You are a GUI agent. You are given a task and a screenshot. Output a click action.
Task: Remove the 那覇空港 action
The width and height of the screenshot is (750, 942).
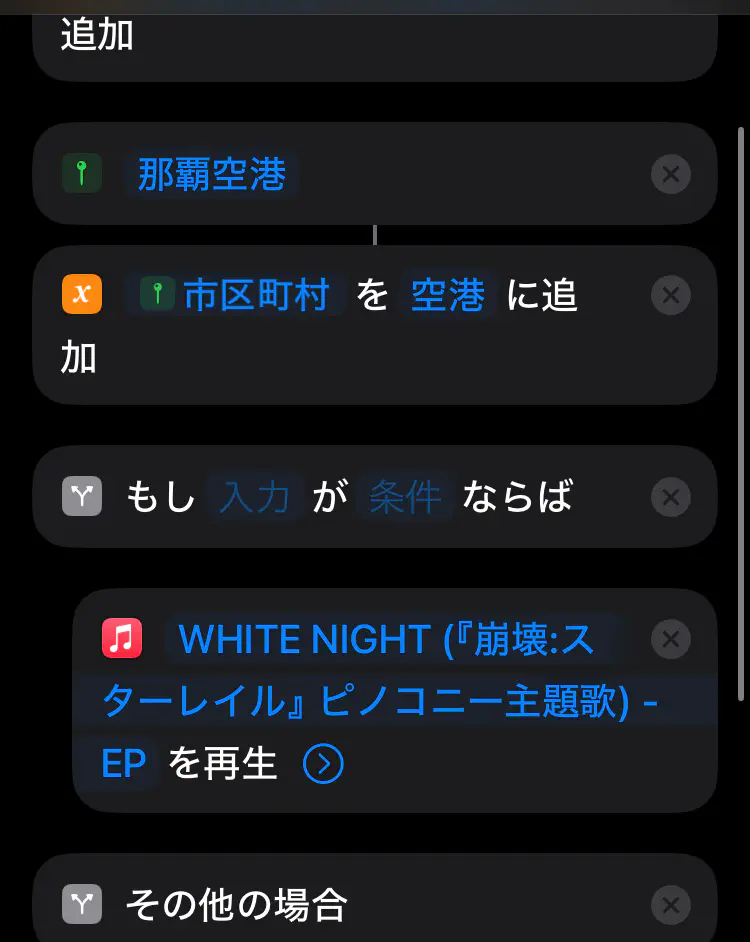(670, 175)
